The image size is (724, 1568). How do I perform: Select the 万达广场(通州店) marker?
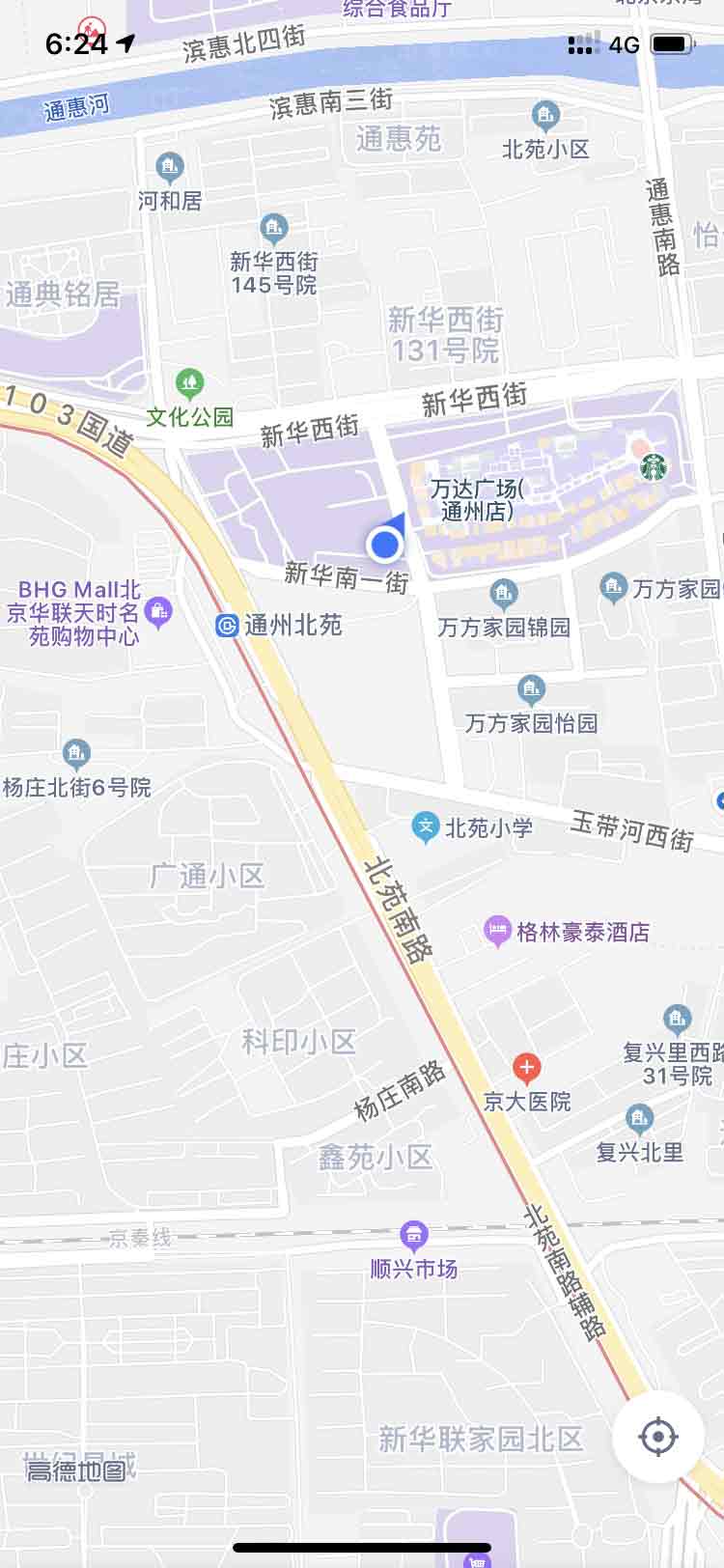click(x=477, y=499)
